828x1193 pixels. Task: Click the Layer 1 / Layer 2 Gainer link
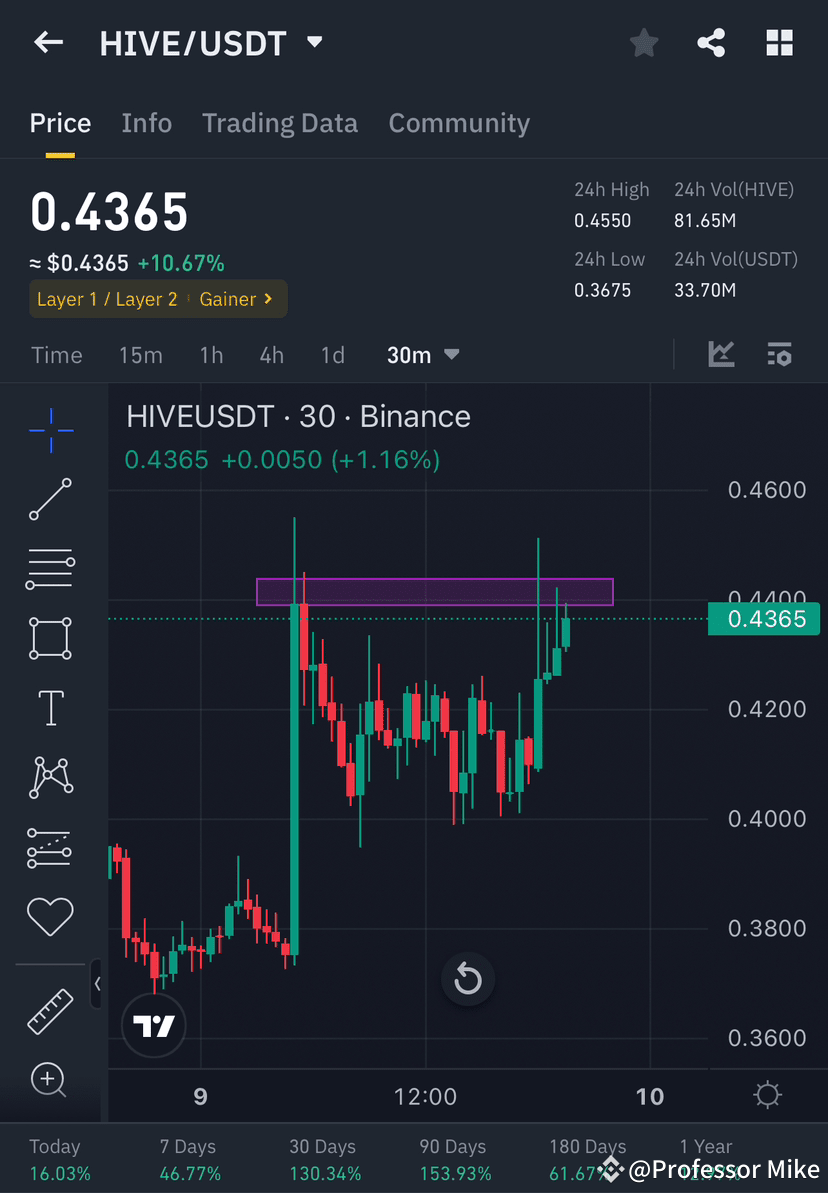[x=157, y=298]
